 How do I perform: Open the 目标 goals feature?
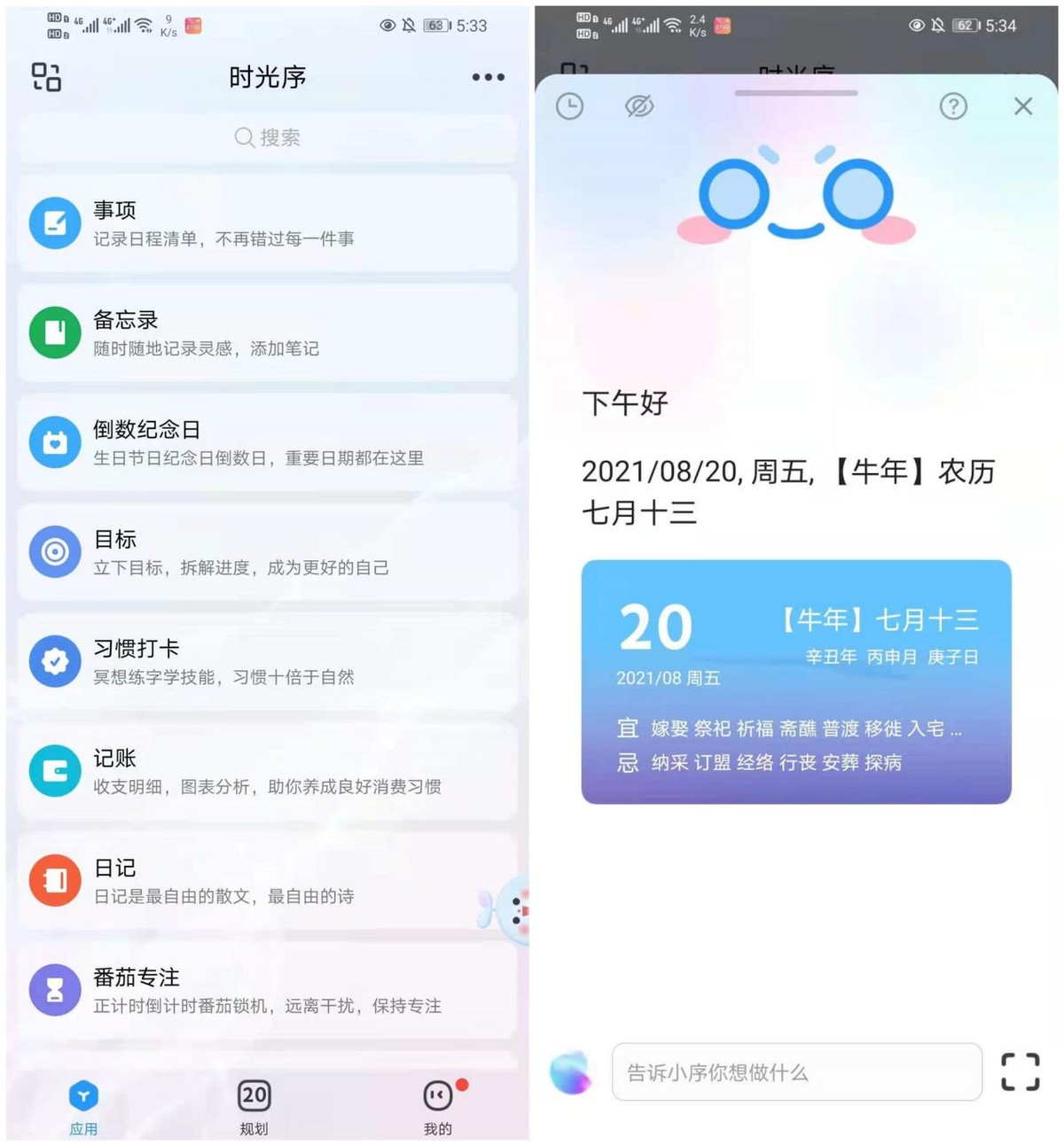[x=266, y=552]
